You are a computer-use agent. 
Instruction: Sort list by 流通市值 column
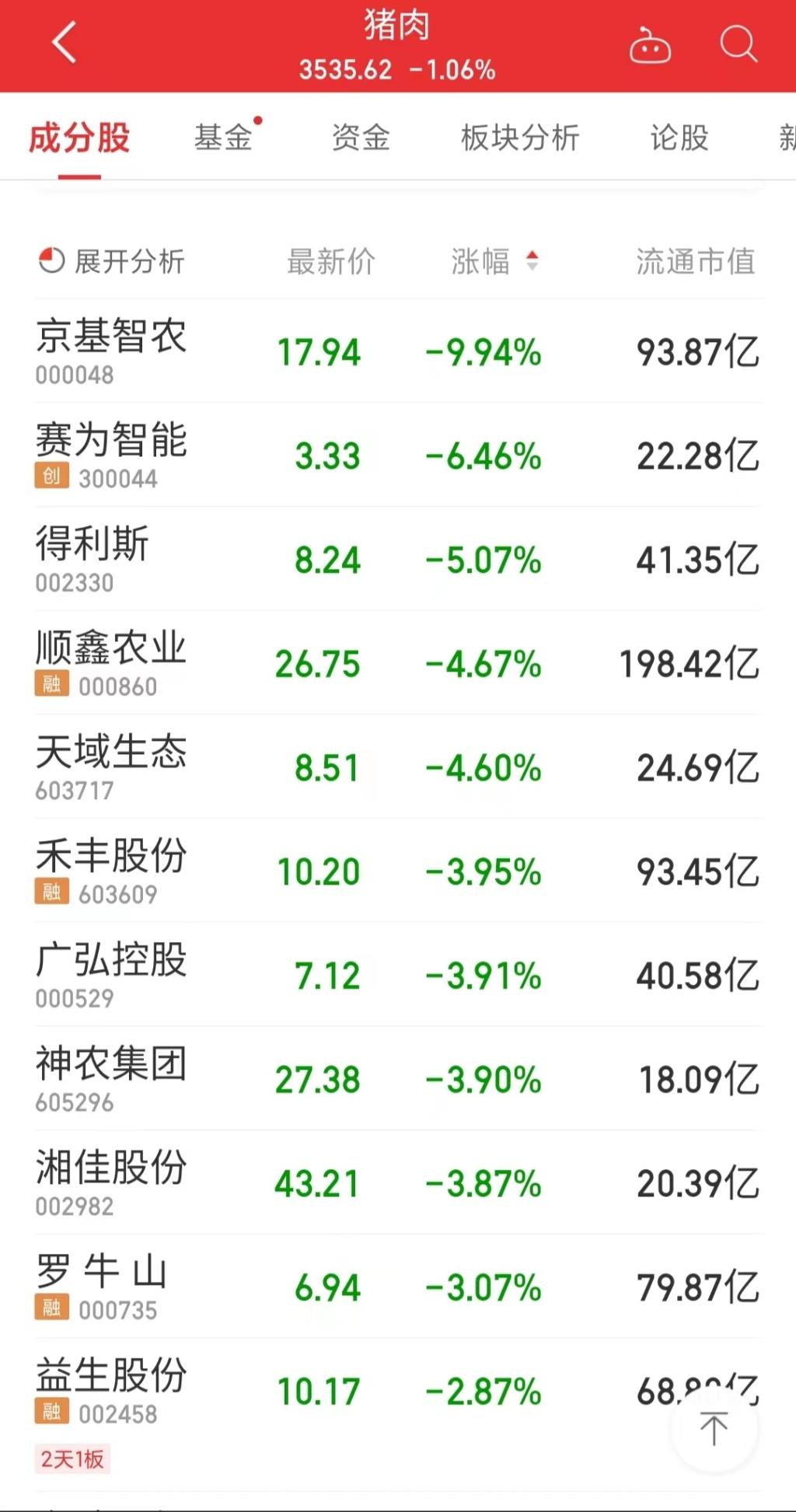[x=696, y=261]
